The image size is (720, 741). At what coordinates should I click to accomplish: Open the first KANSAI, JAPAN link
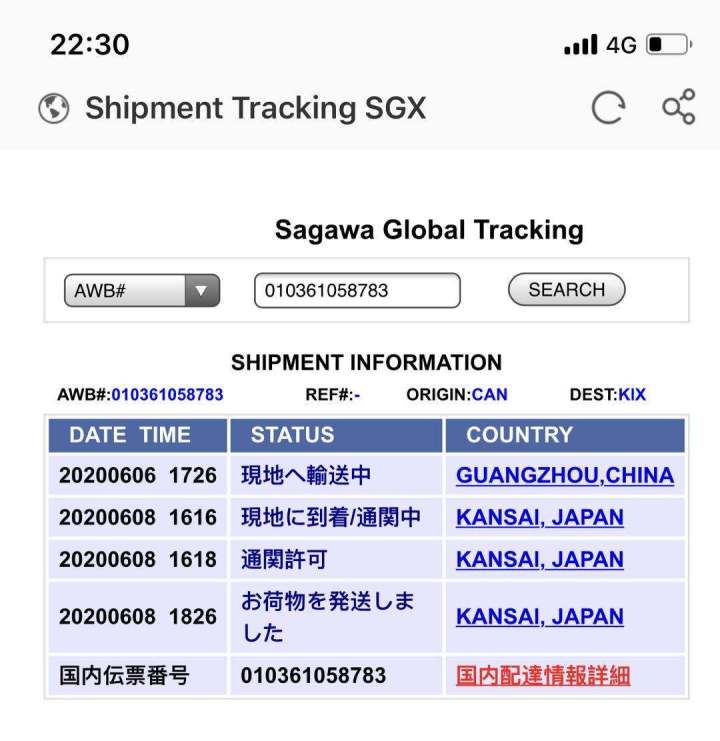point(540,518)
